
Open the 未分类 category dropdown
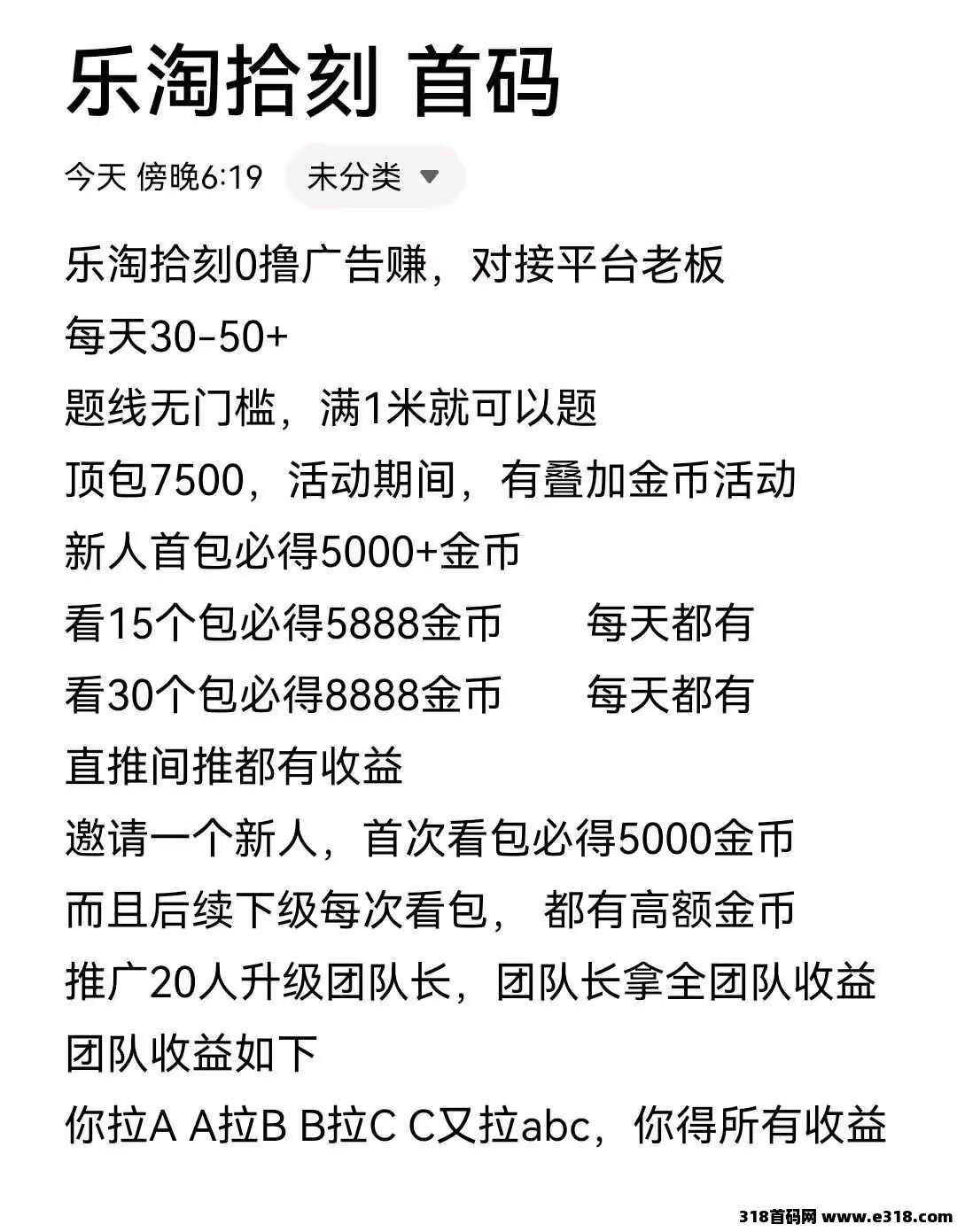coord(374,177)
